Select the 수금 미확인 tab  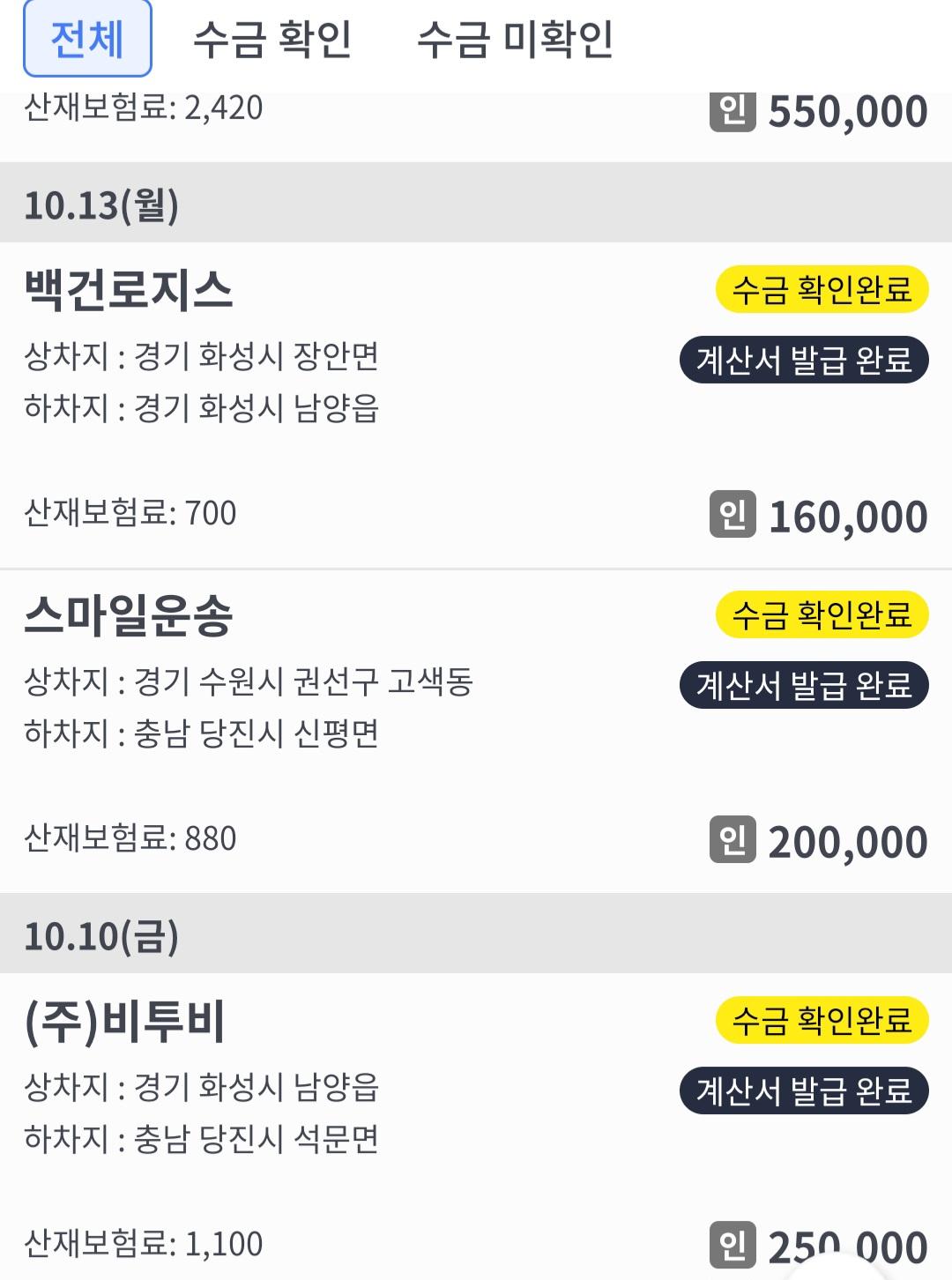pos(515,40)
